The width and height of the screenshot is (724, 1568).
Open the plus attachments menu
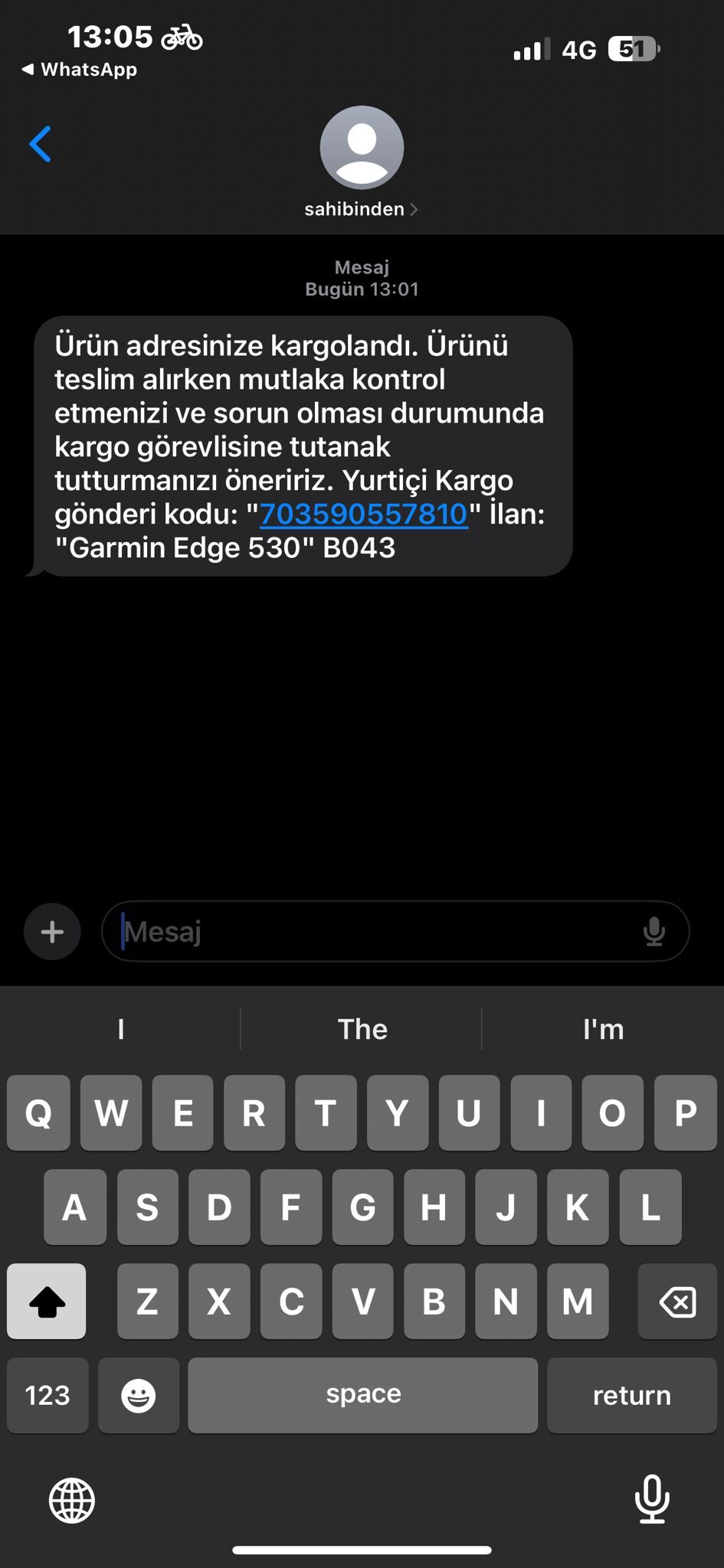coord(52,932)
